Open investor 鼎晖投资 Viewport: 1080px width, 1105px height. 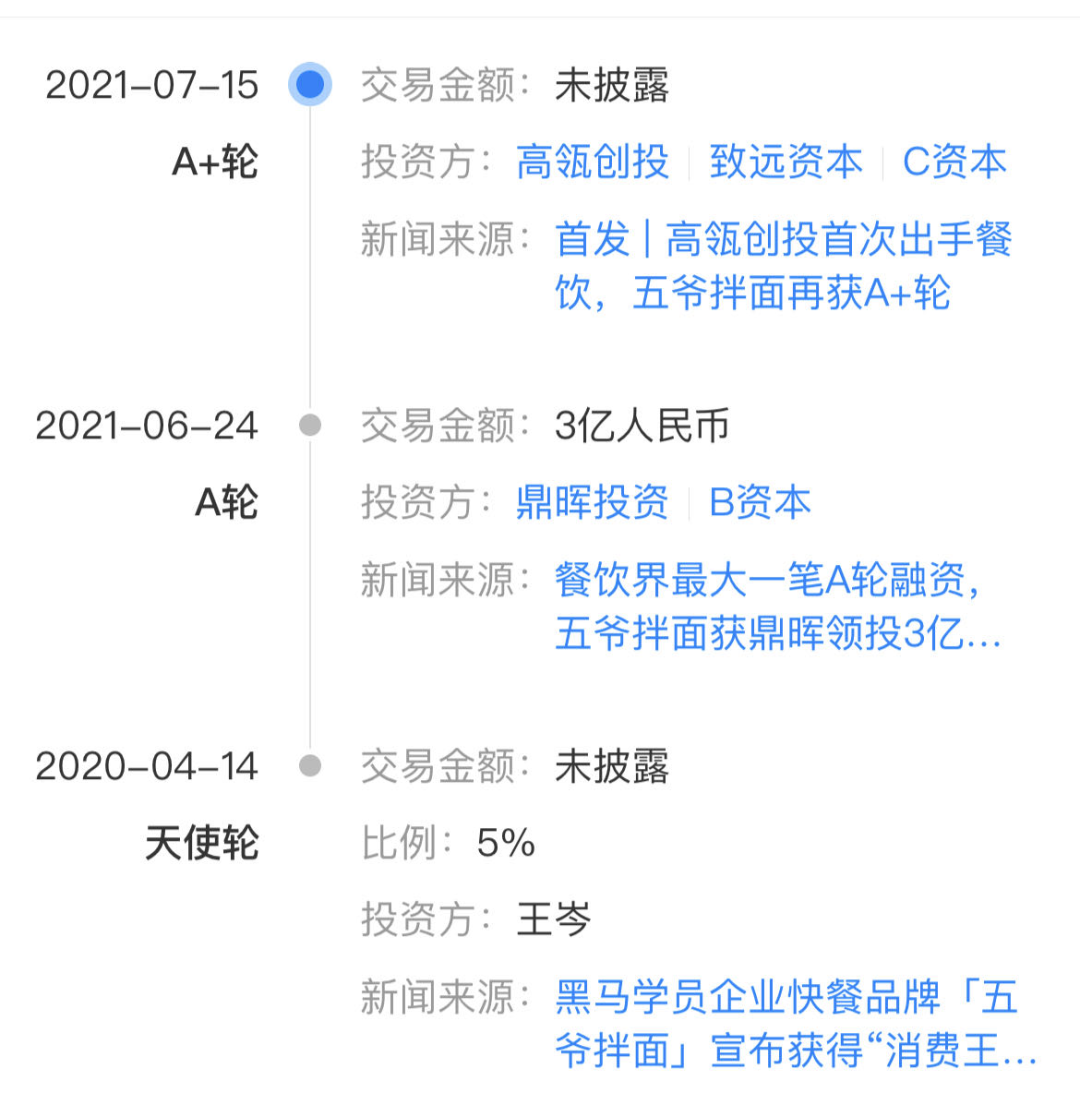592,502
